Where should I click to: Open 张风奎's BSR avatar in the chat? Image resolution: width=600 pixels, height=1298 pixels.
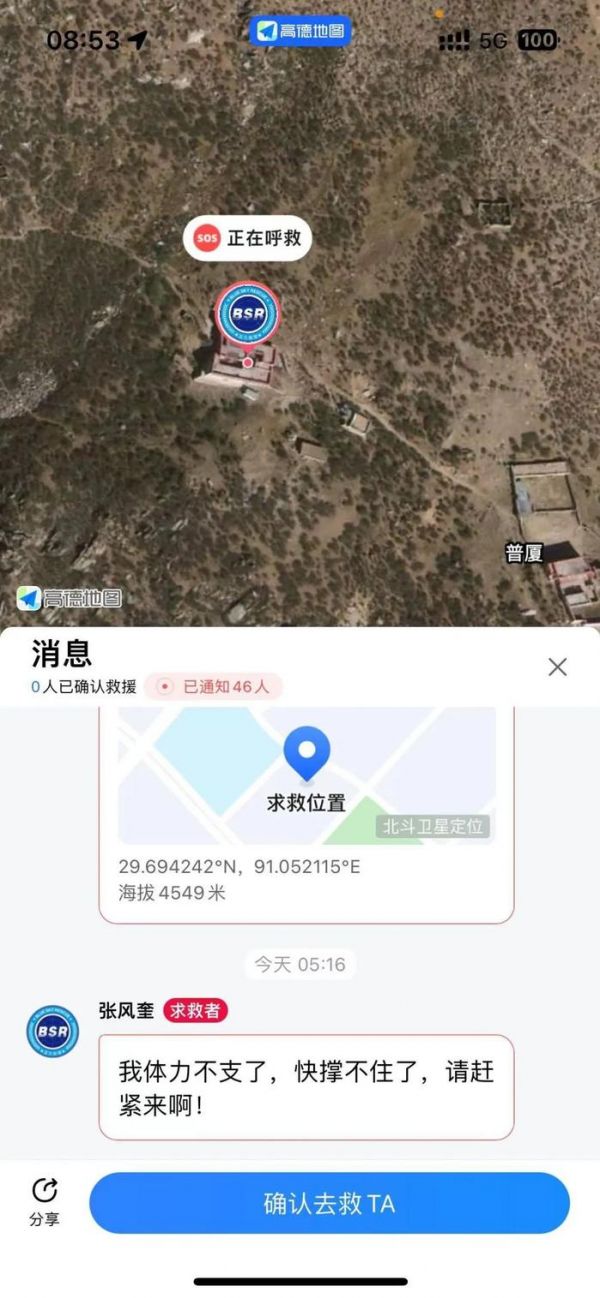point(52,1031)
